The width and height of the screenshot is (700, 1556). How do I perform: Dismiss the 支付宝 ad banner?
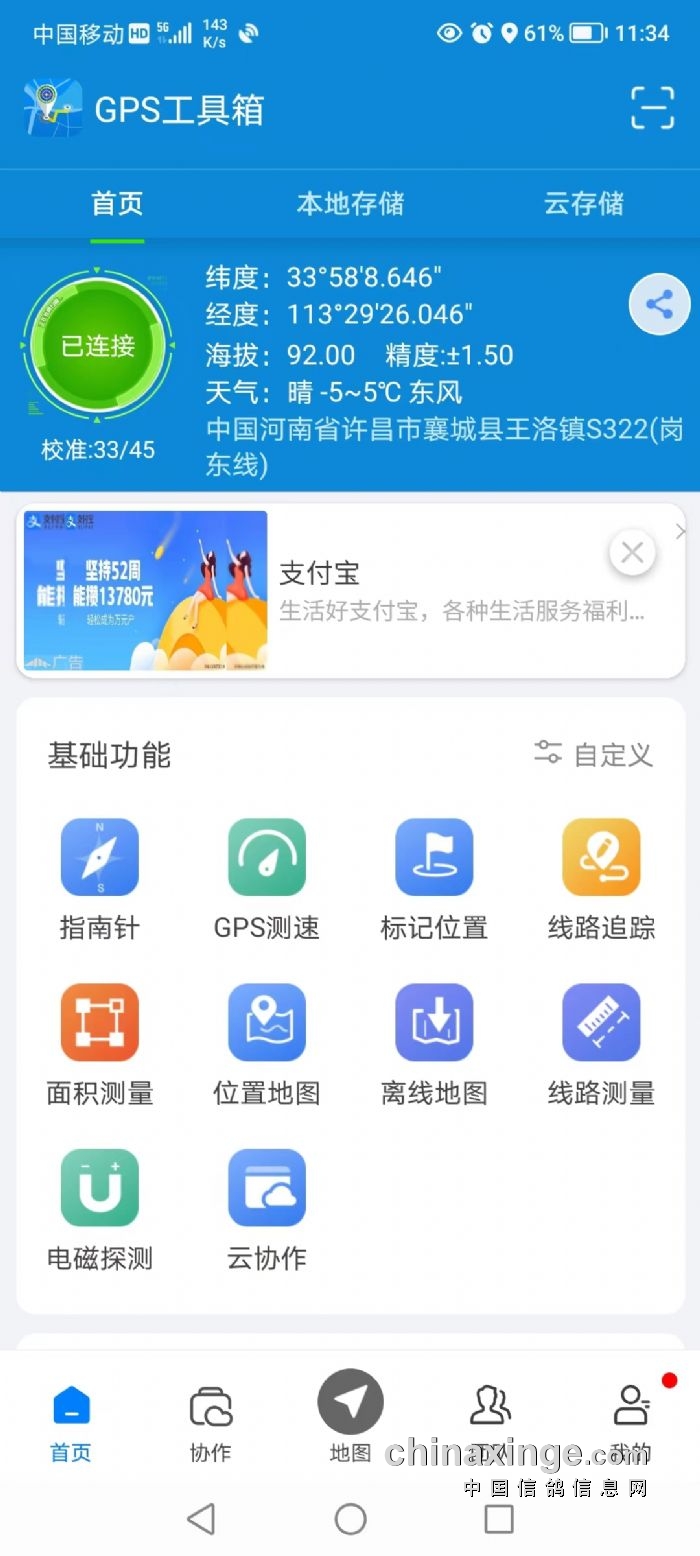(x=632, y=553)
